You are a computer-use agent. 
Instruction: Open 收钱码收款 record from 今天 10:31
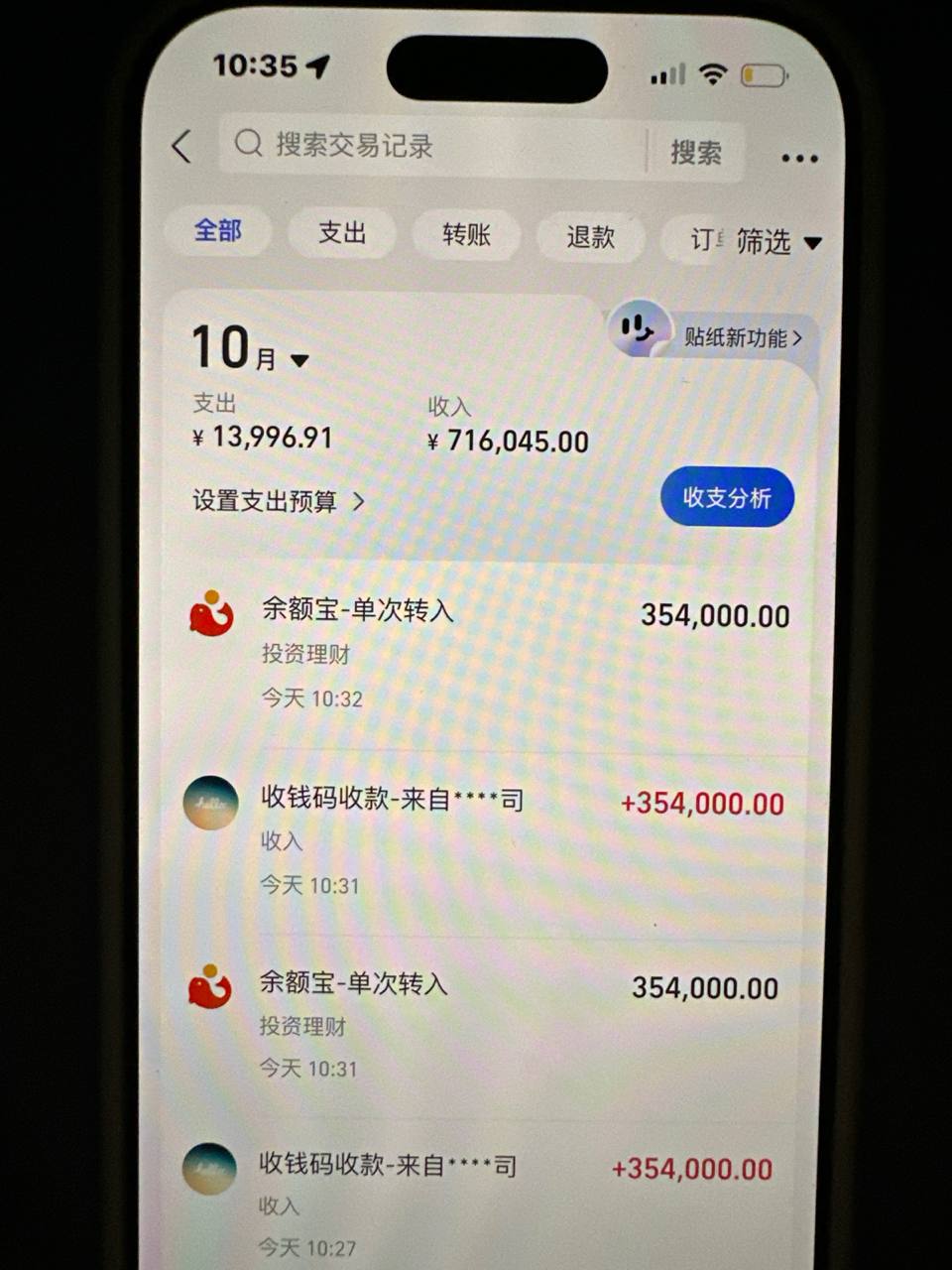(x=486, y=839)
